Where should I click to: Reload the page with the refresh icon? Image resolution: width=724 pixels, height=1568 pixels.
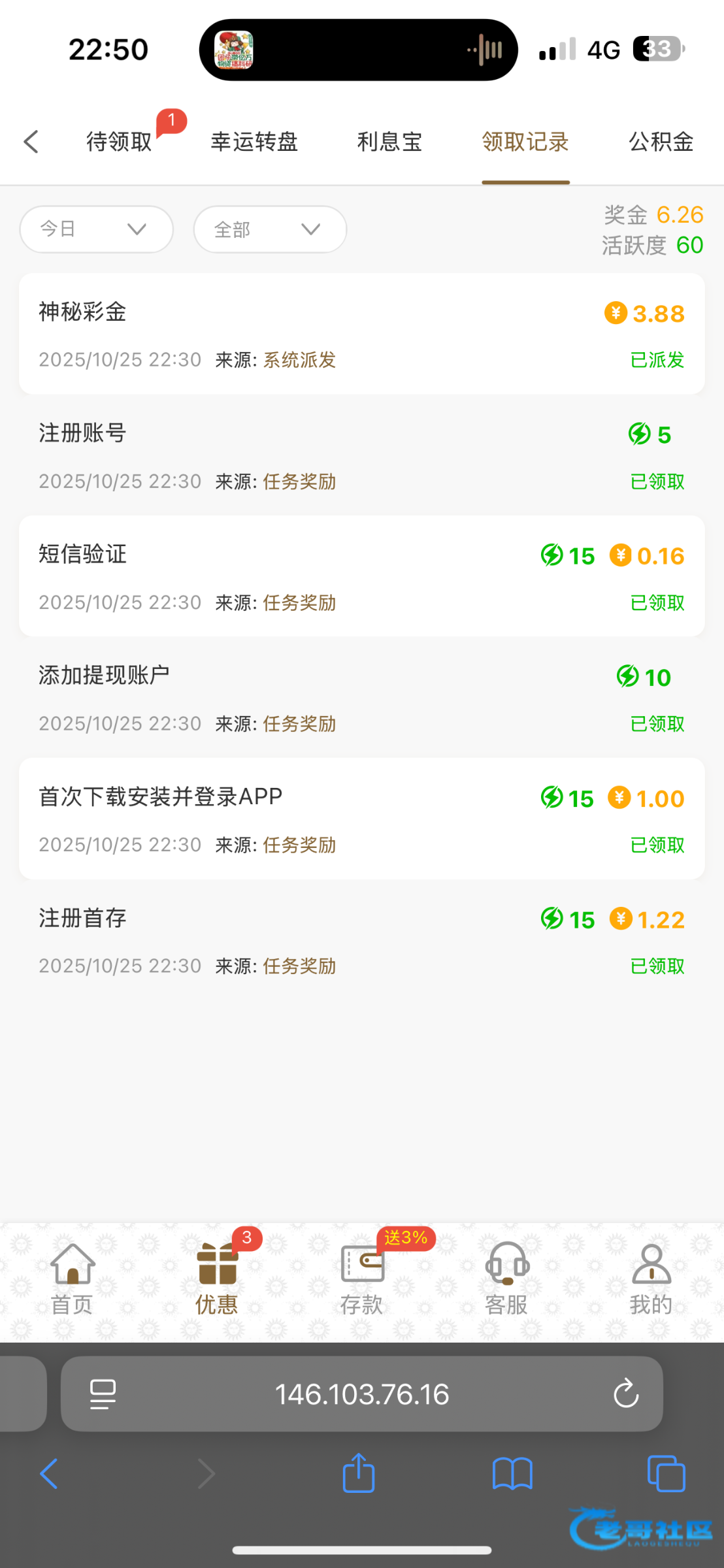[x=625, y=1394]
